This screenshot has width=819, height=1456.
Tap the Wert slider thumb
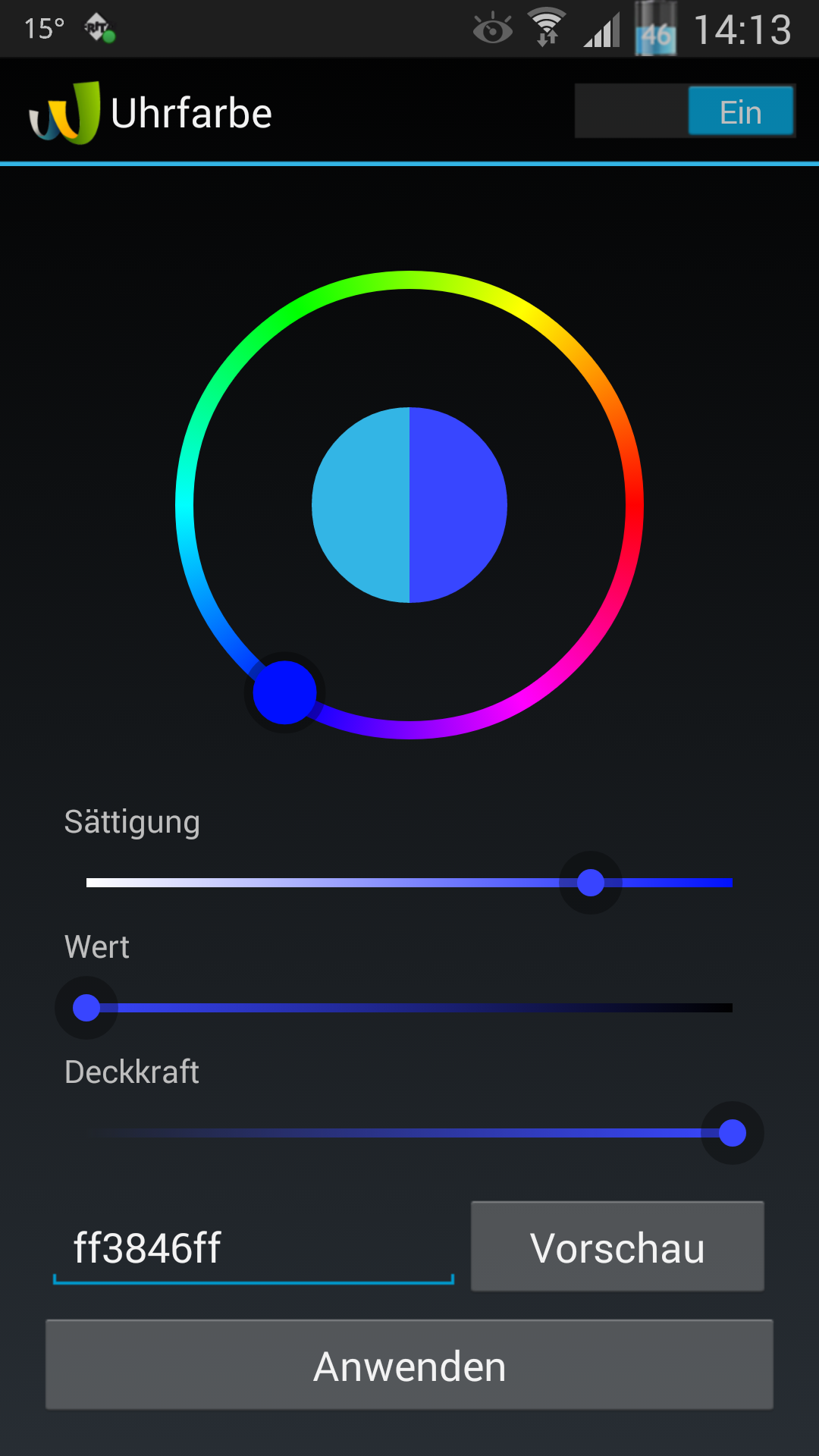pos(86,1008)
